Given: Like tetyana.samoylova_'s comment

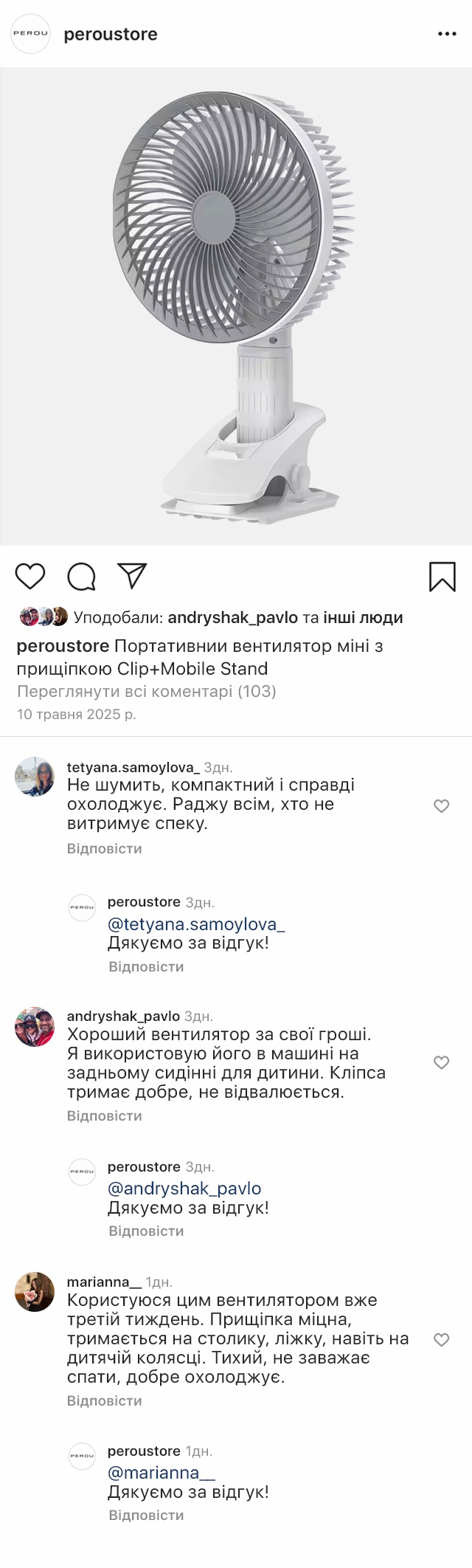Looking at the screenshot, I should click(441, 806).
